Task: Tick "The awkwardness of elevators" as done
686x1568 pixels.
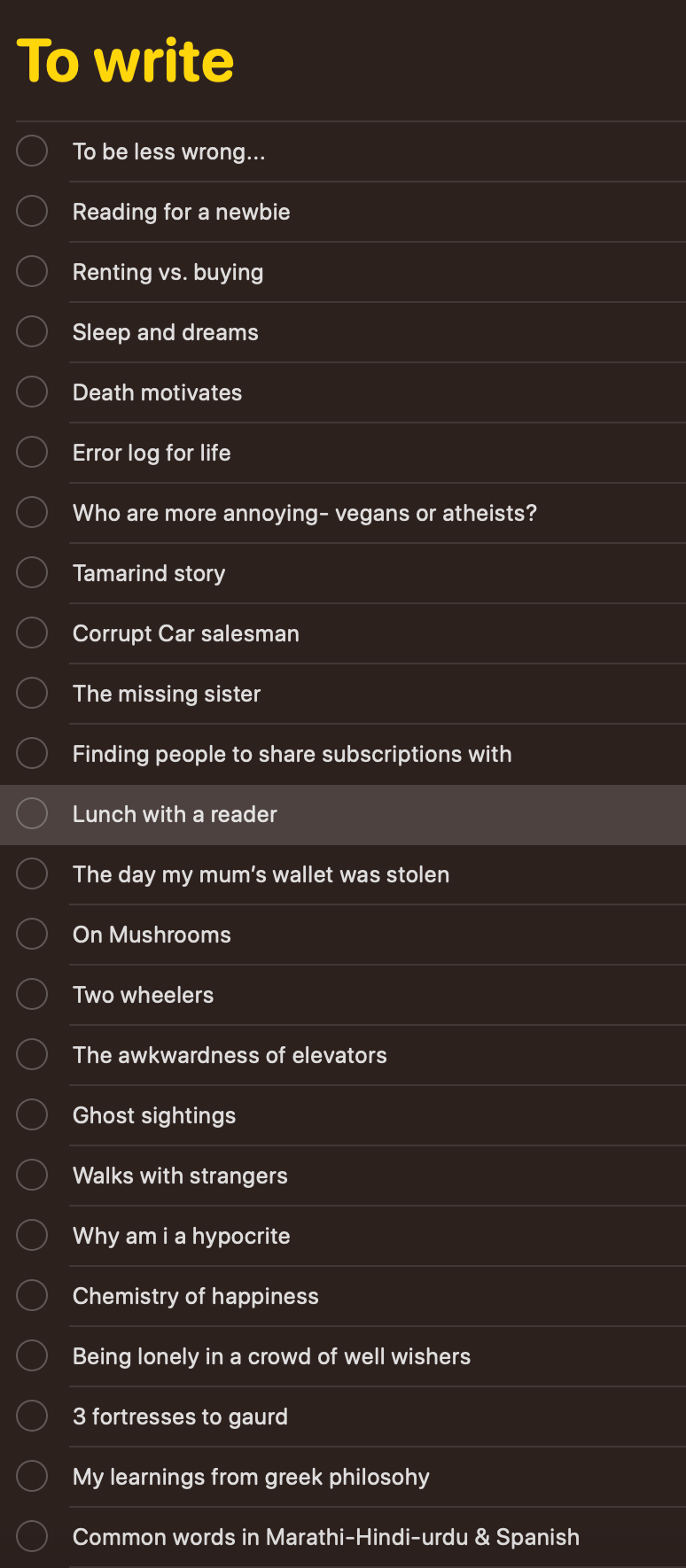Action: point(32,1054)
